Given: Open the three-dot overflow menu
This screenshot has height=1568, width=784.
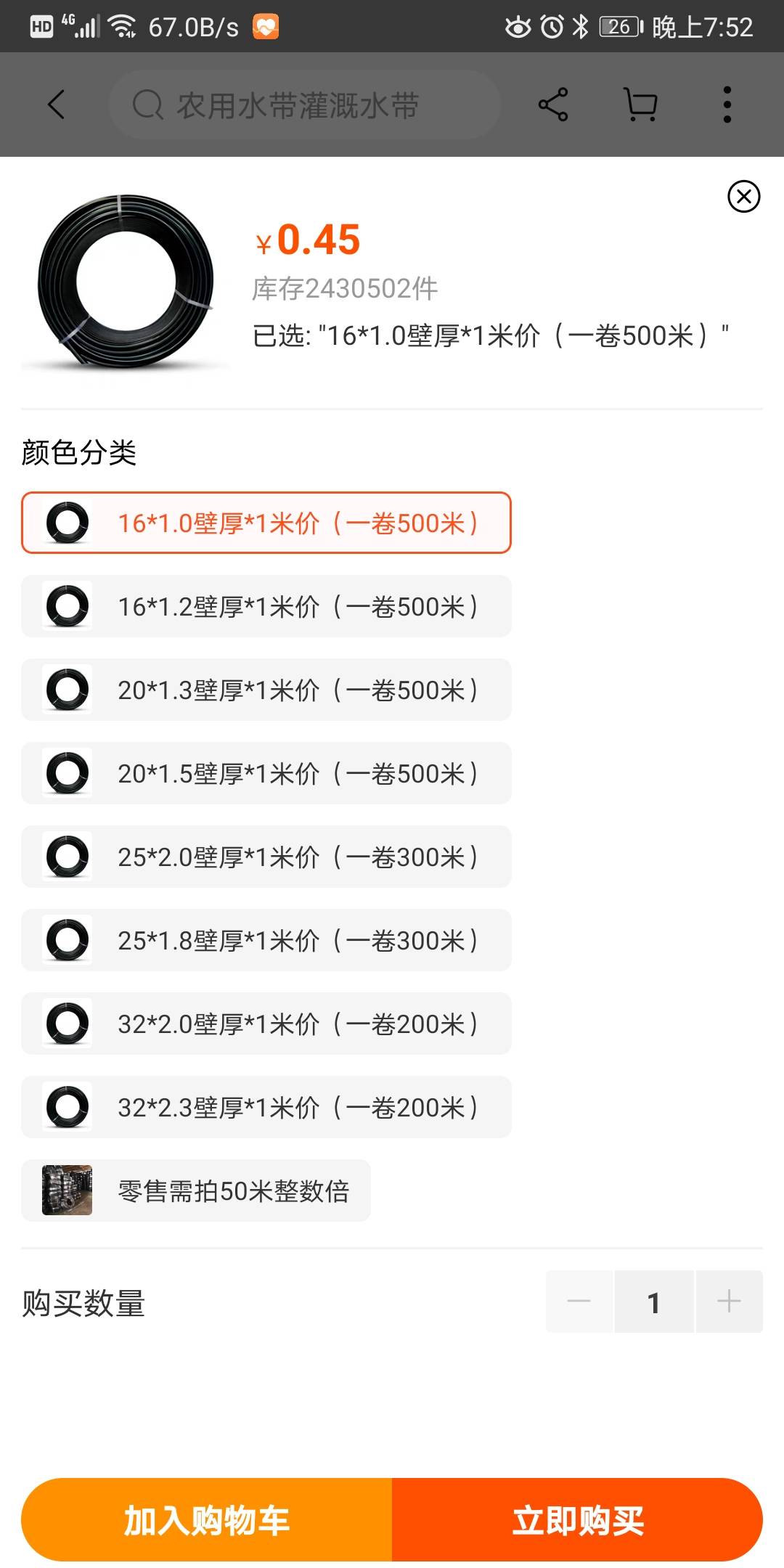Looking at the screenshot, I should 727,105.
